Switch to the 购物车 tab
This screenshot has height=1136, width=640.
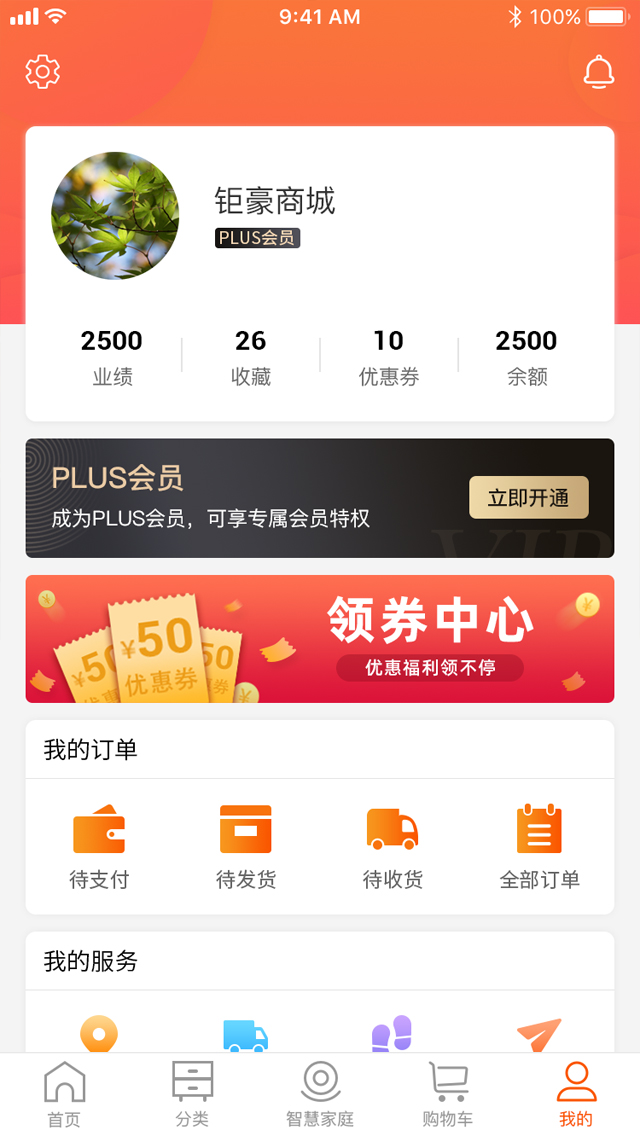[448, 1094]
